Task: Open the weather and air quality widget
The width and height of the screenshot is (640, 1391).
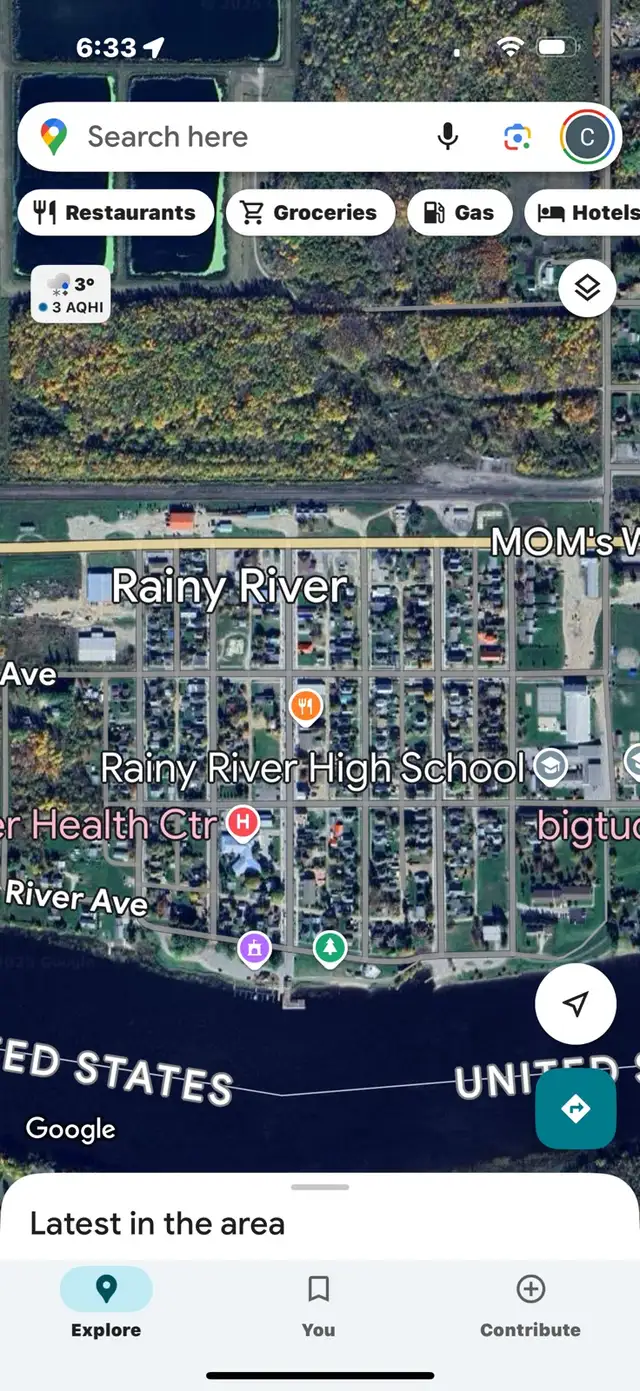Action: point(70,294)
